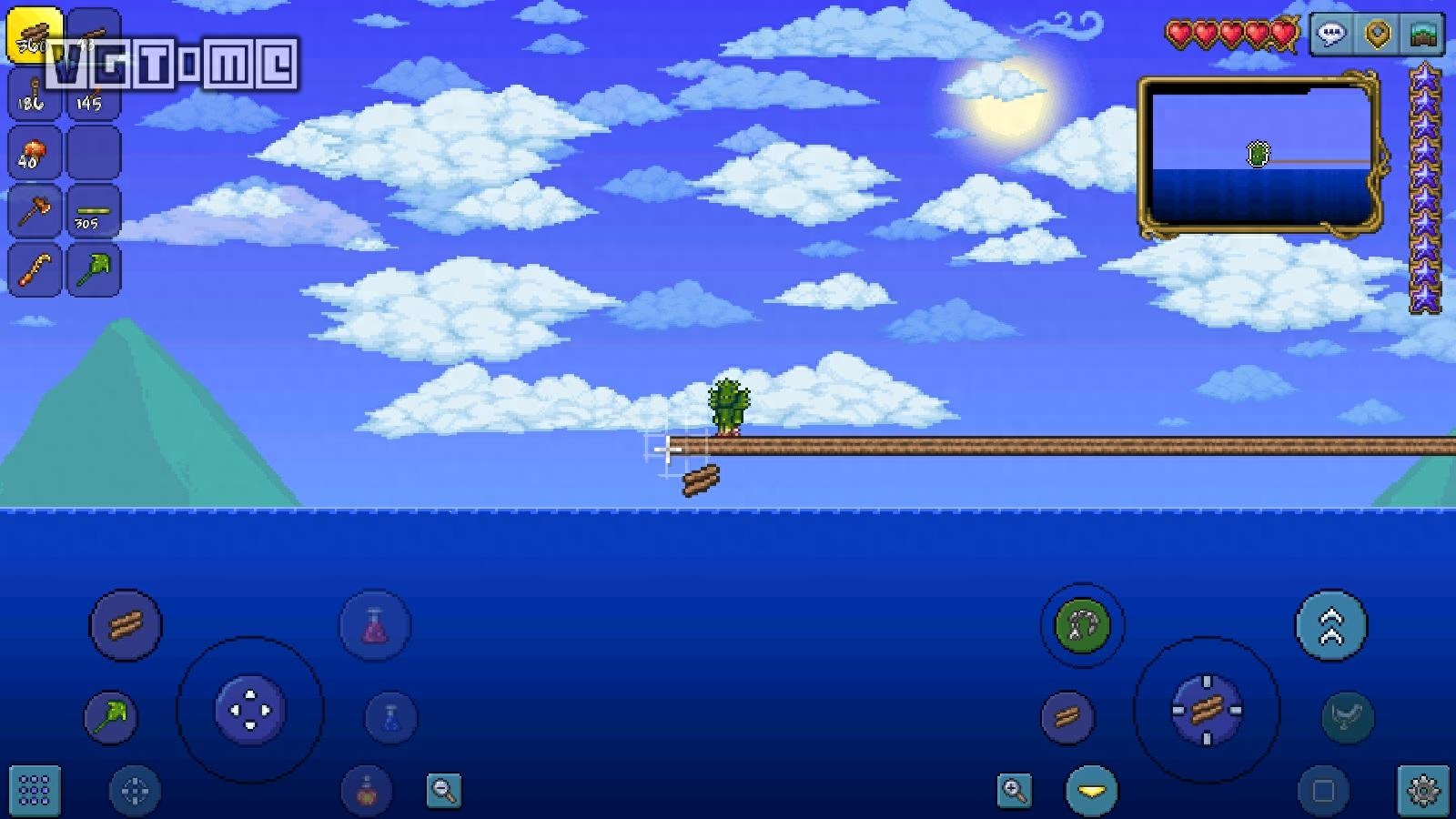This screenshot has width=1456, height=819.
Task: Select the hammer hotbar slot
Action: click(x=35, y=211)
